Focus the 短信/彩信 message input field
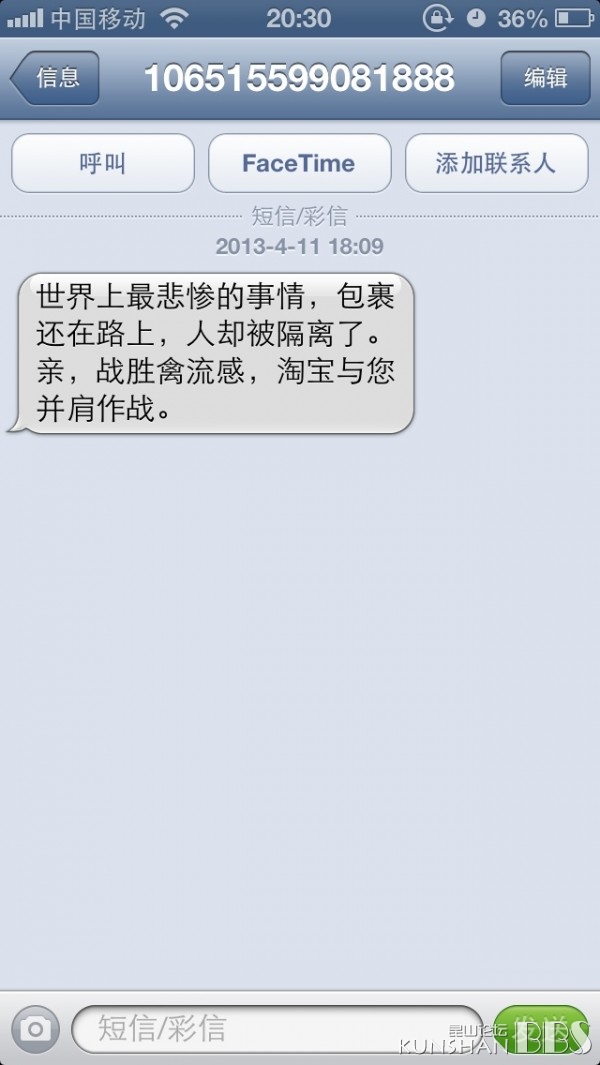The height and width of the screenshot is (1065, 600). (277, 1029)
